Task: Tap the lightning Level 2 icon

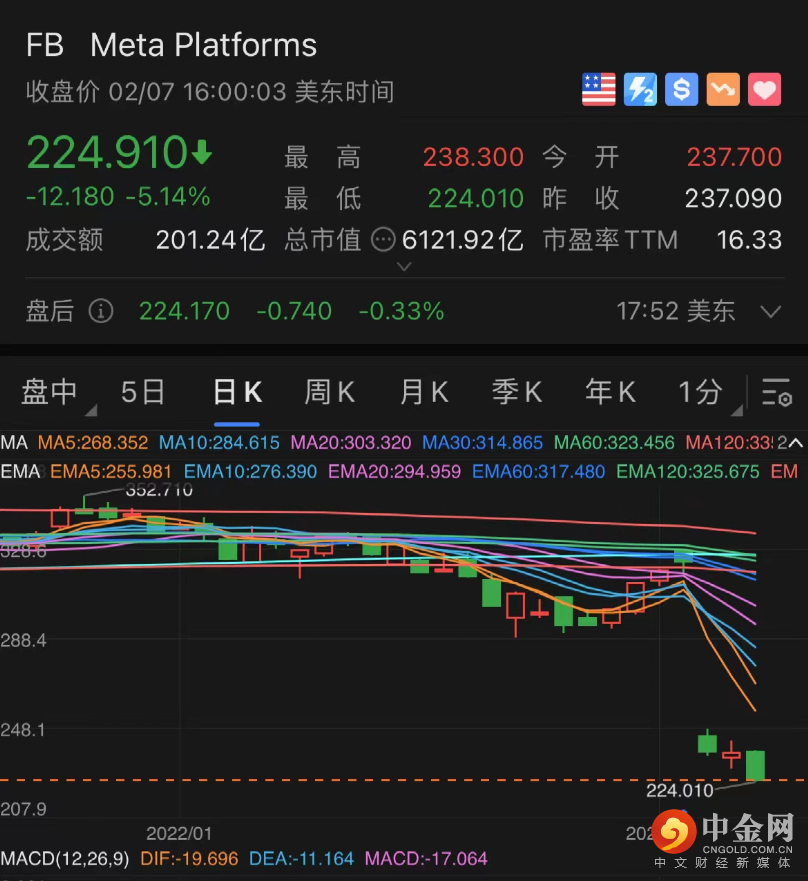Action: point(640,90)
